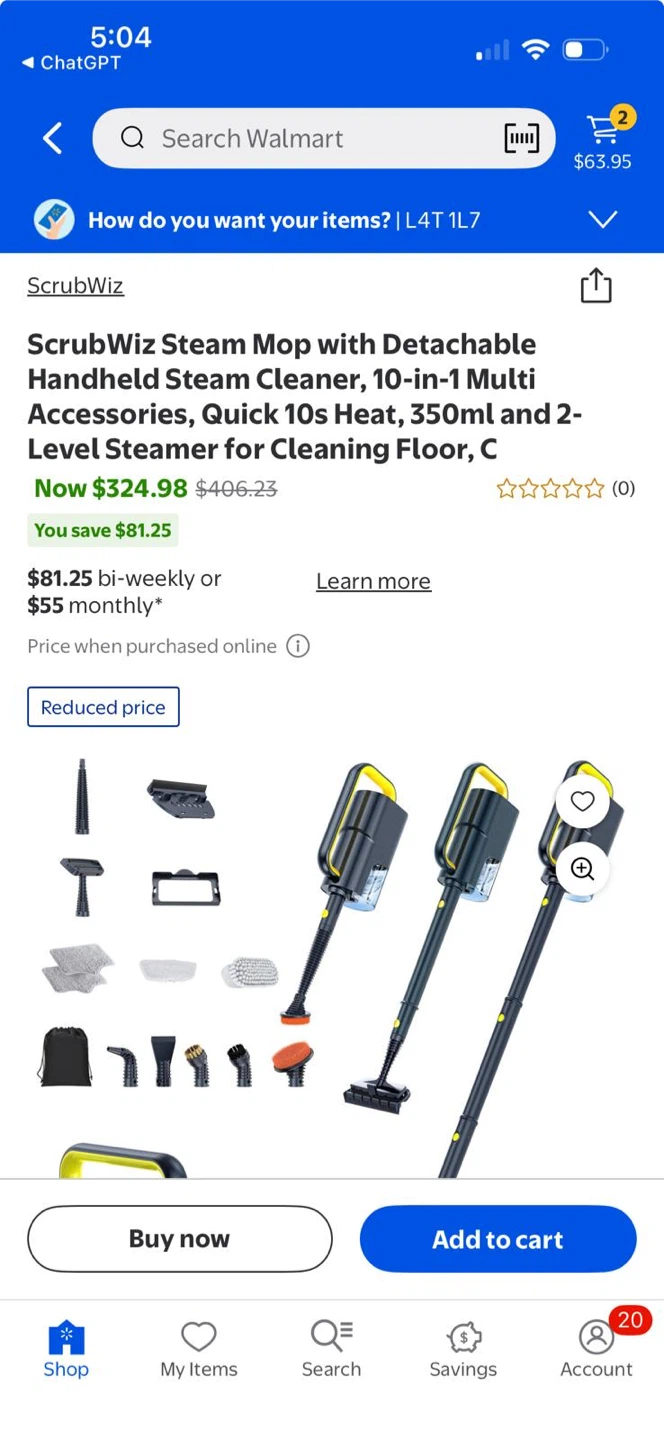Tap the Search Walmart field
This screenshot has height=1440, width=664.
(324, 138)
